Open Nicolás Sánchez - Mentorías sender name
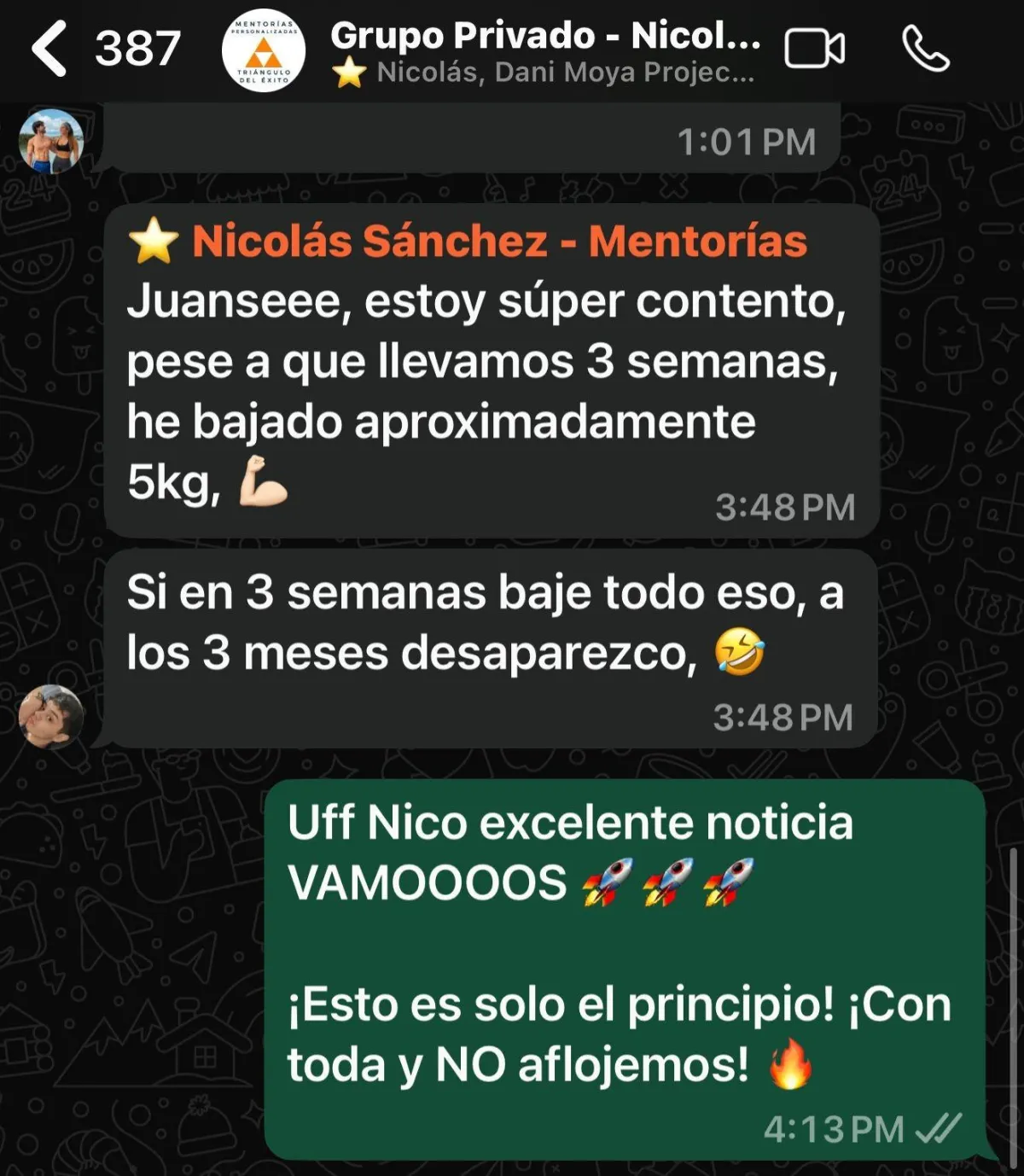The height and width of the screenshot is (1176, 1024). (499, 241)
